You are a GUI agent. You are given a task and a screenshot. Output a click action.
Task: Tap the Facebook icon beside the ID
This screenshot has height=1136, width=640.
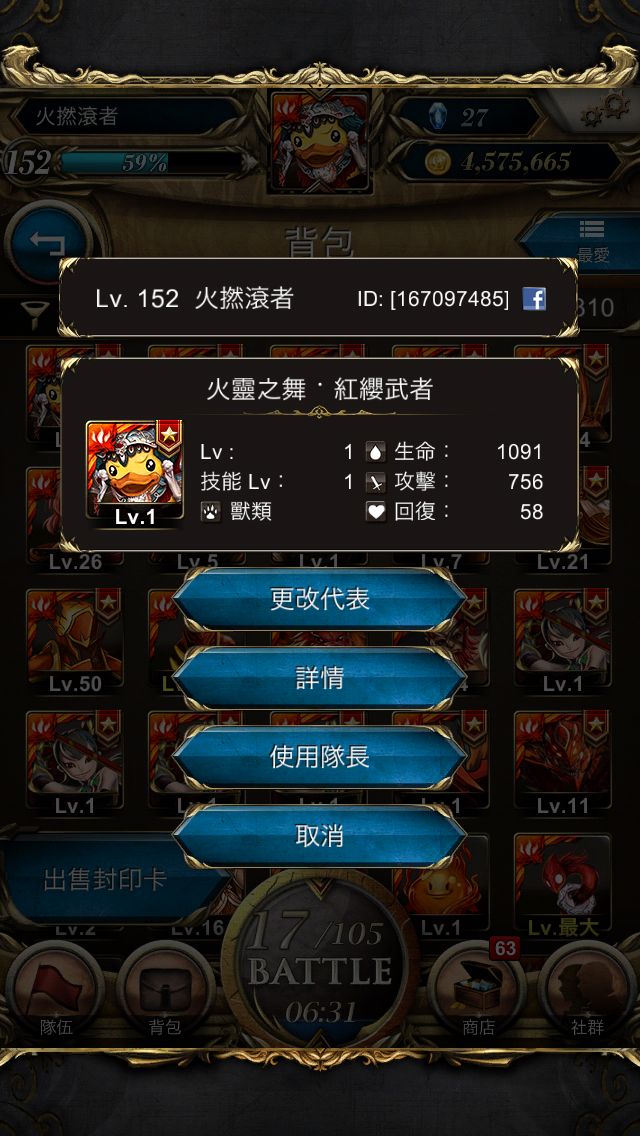(x=534, y=298)
